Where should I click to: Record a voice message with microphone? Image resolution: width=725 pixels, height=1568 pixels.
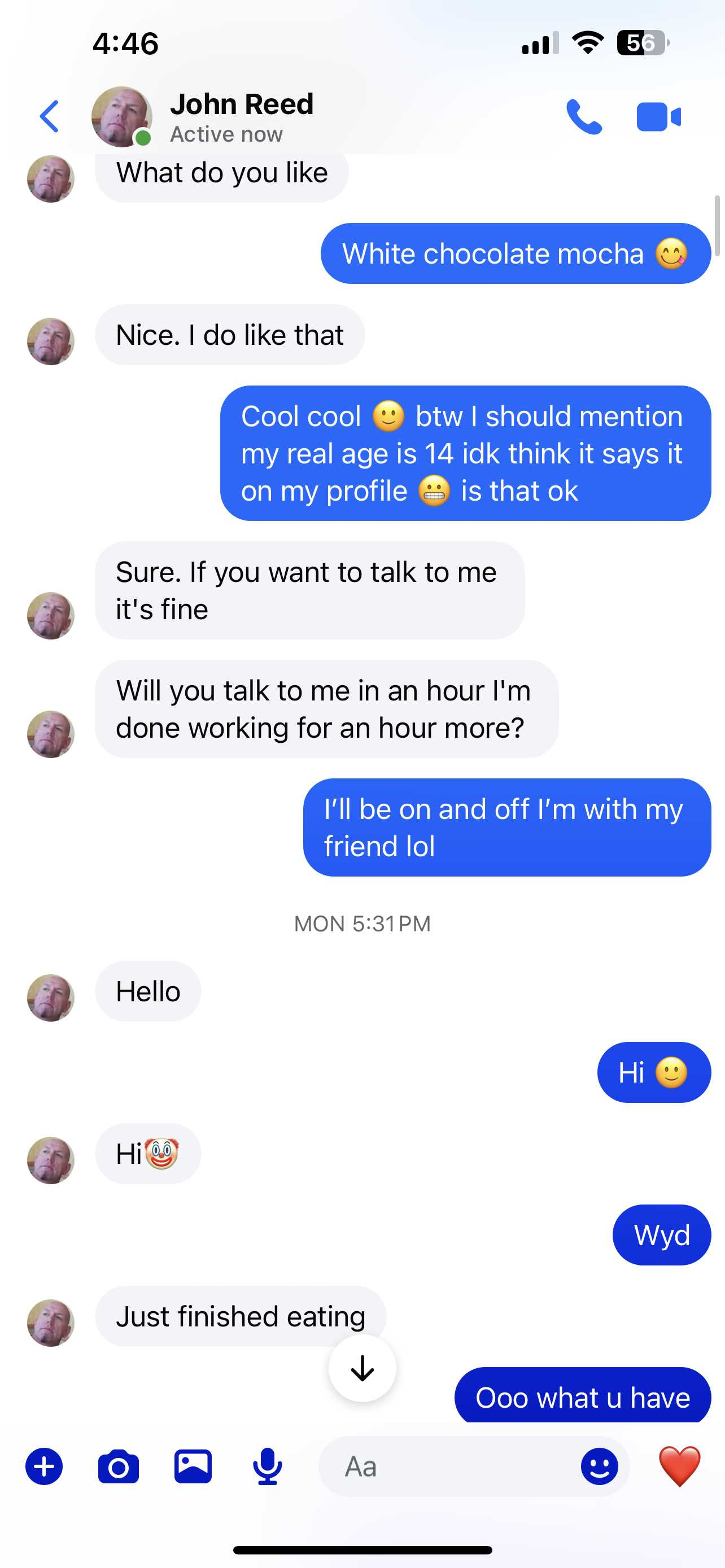point(267,1467)
